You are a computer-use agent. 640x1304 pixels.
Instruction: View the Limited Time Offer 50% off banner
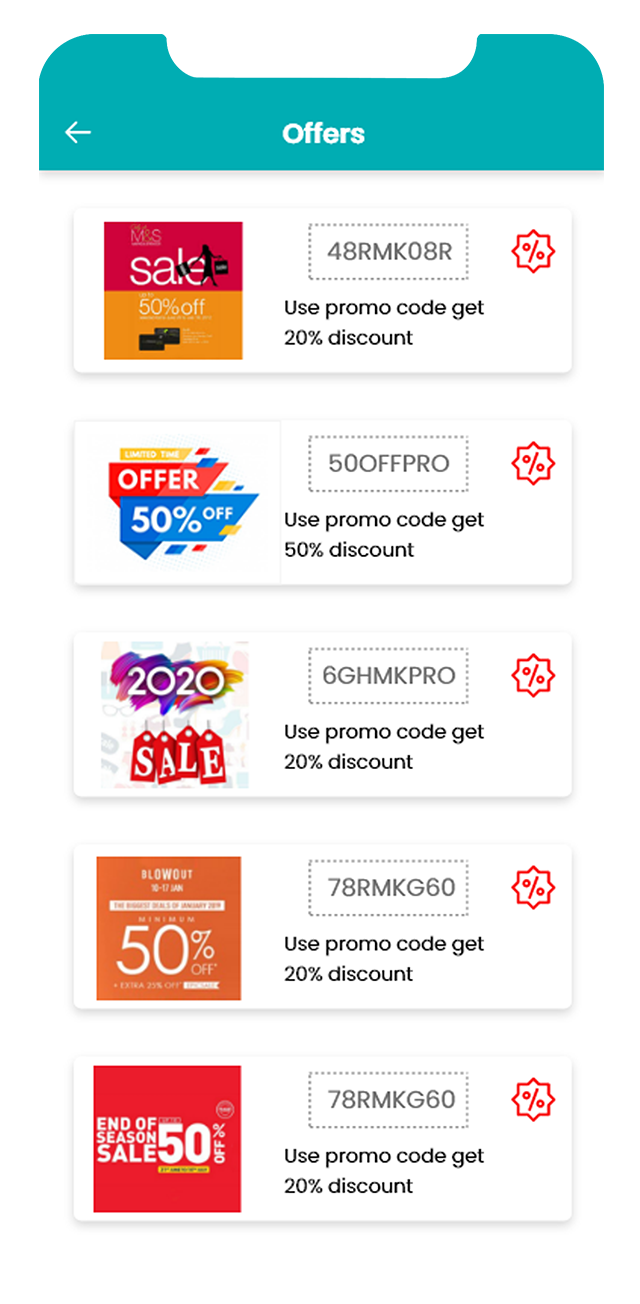pyautogui.click(x=180, y=502)
